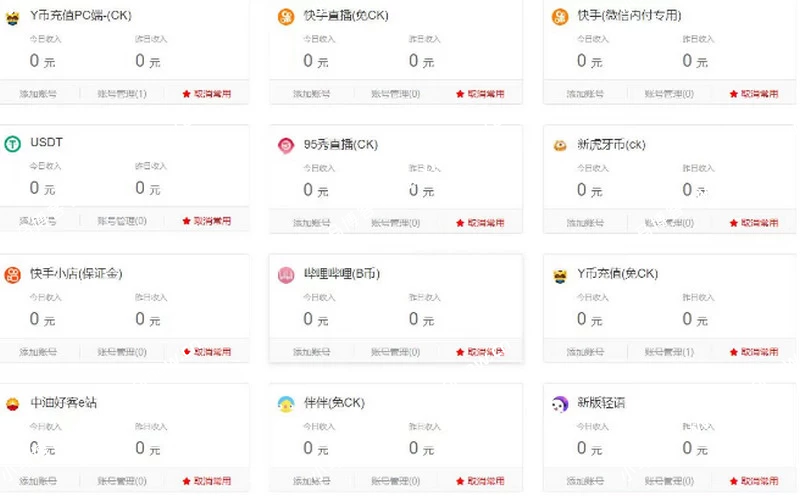This screenshot has height=496, width=800.
Task: Add an account under 快手直播(免CK)
Action: (311, 93)
